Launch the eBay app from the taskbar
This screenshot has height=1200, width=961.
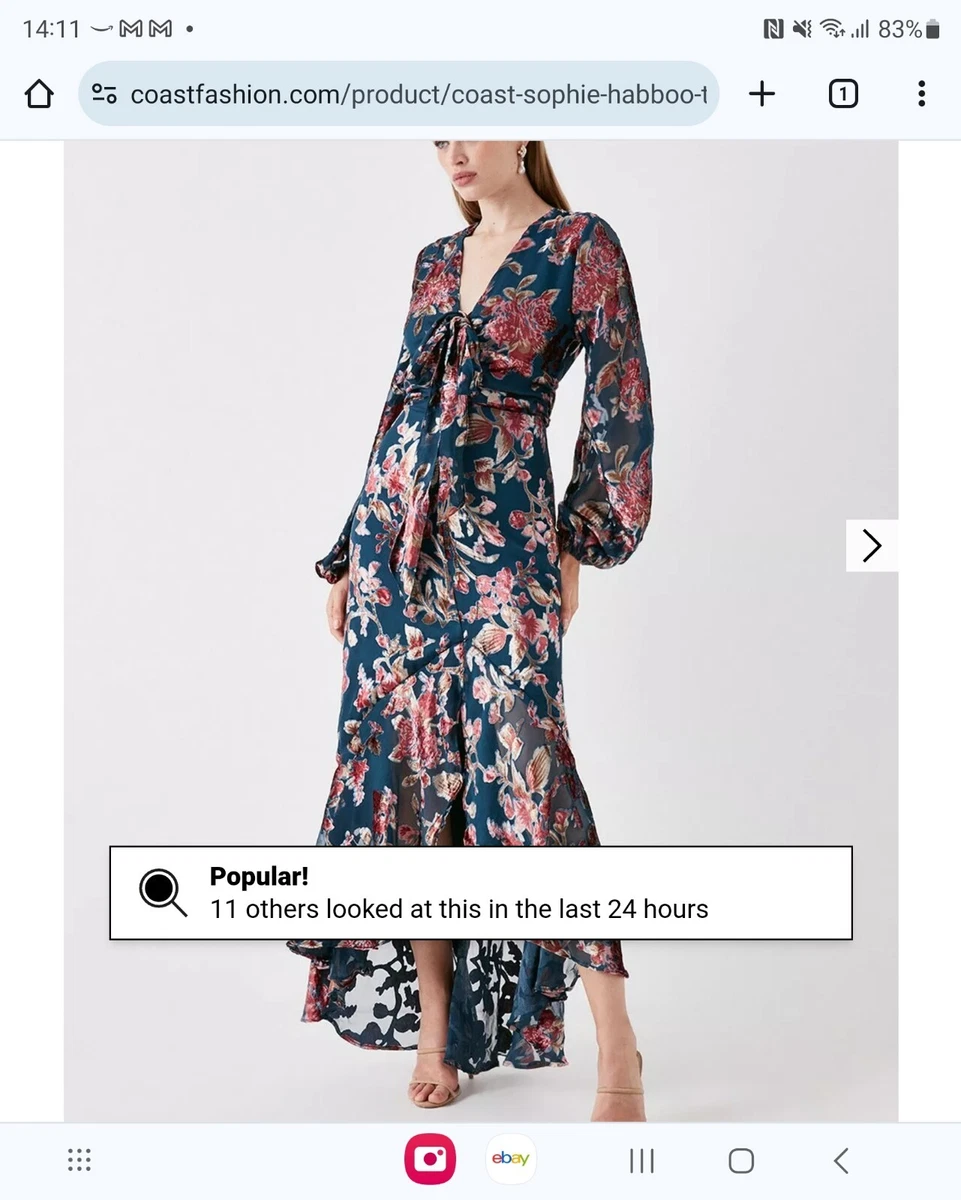pyautogui.click(x=510, y=1159)
